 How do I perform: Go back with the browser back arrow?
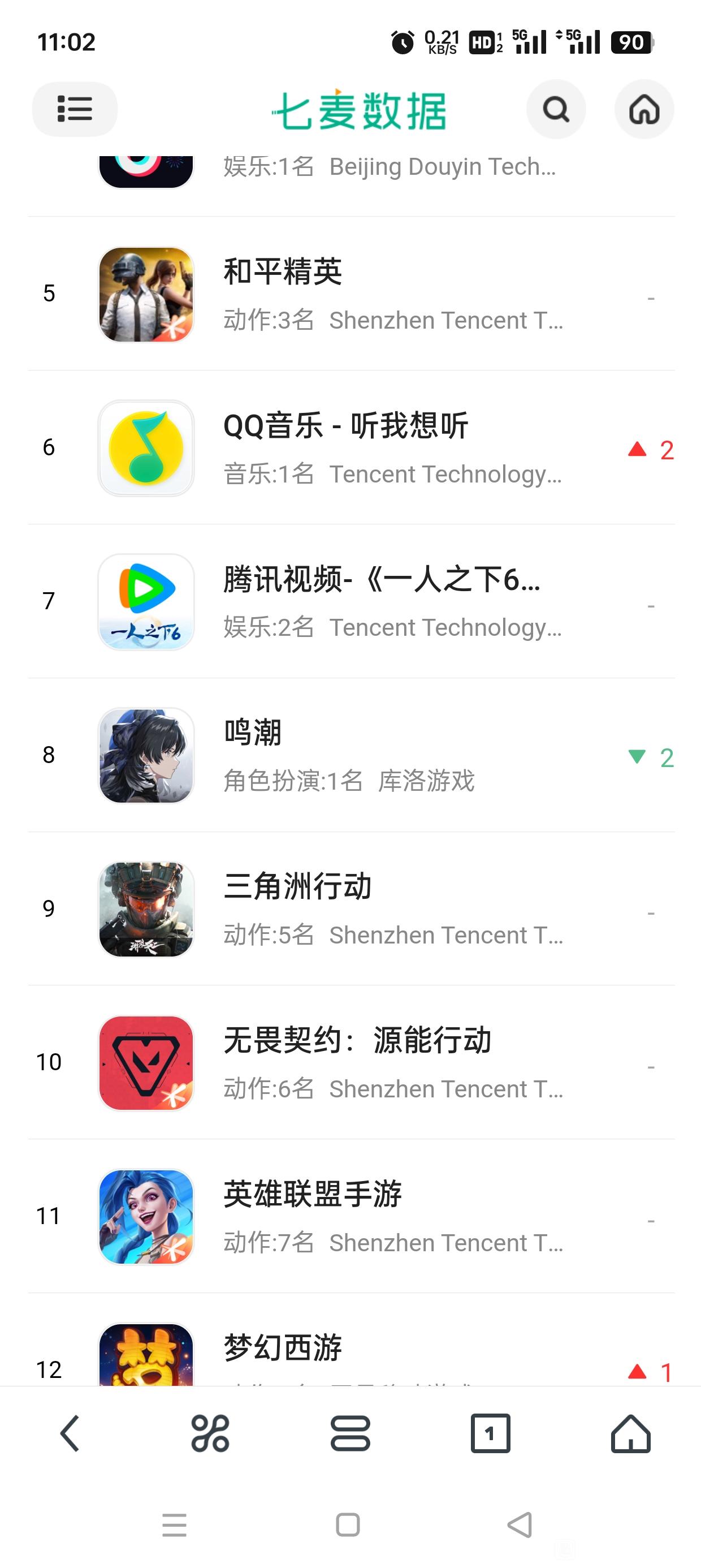70,1433
